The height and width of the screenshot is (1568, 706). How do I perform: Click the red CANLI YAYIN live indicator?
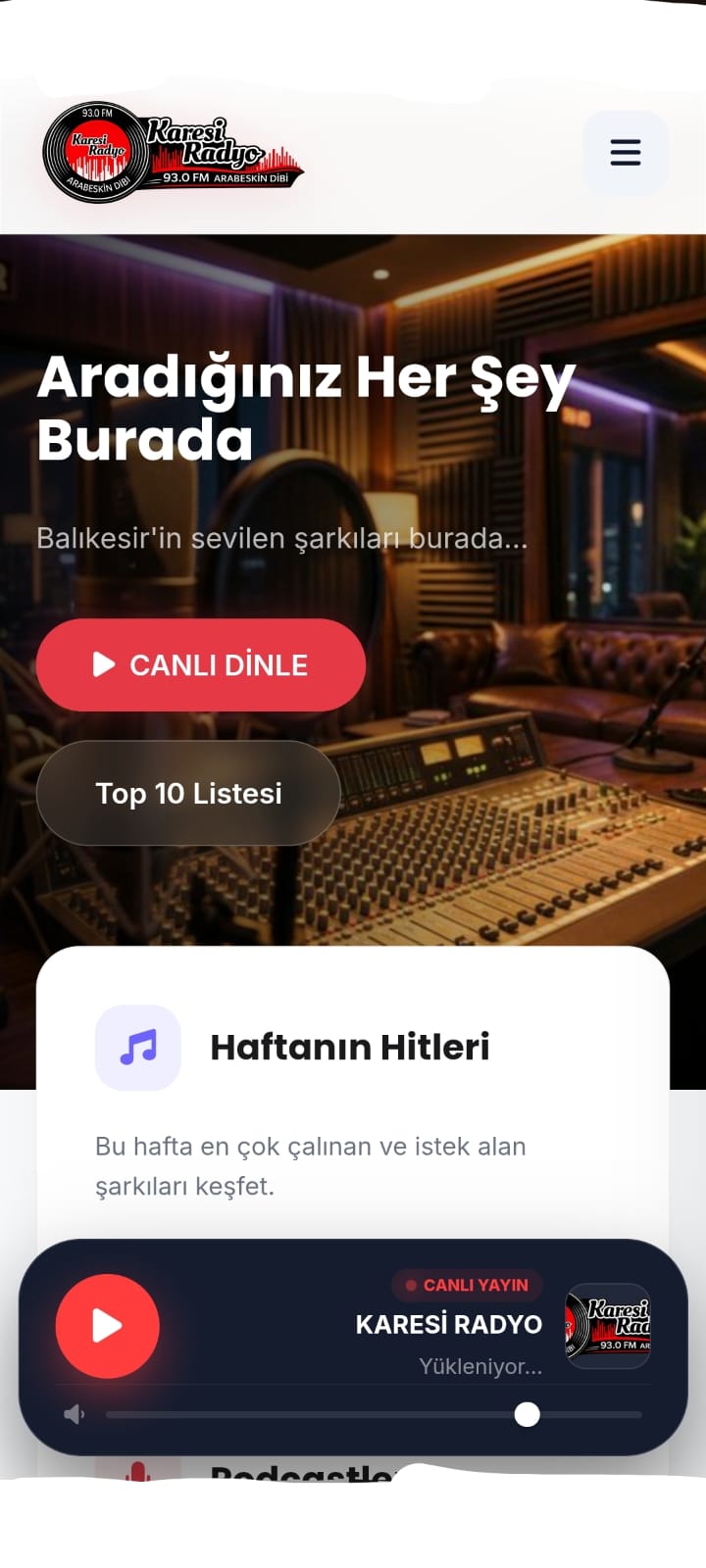pos(466,1285)
